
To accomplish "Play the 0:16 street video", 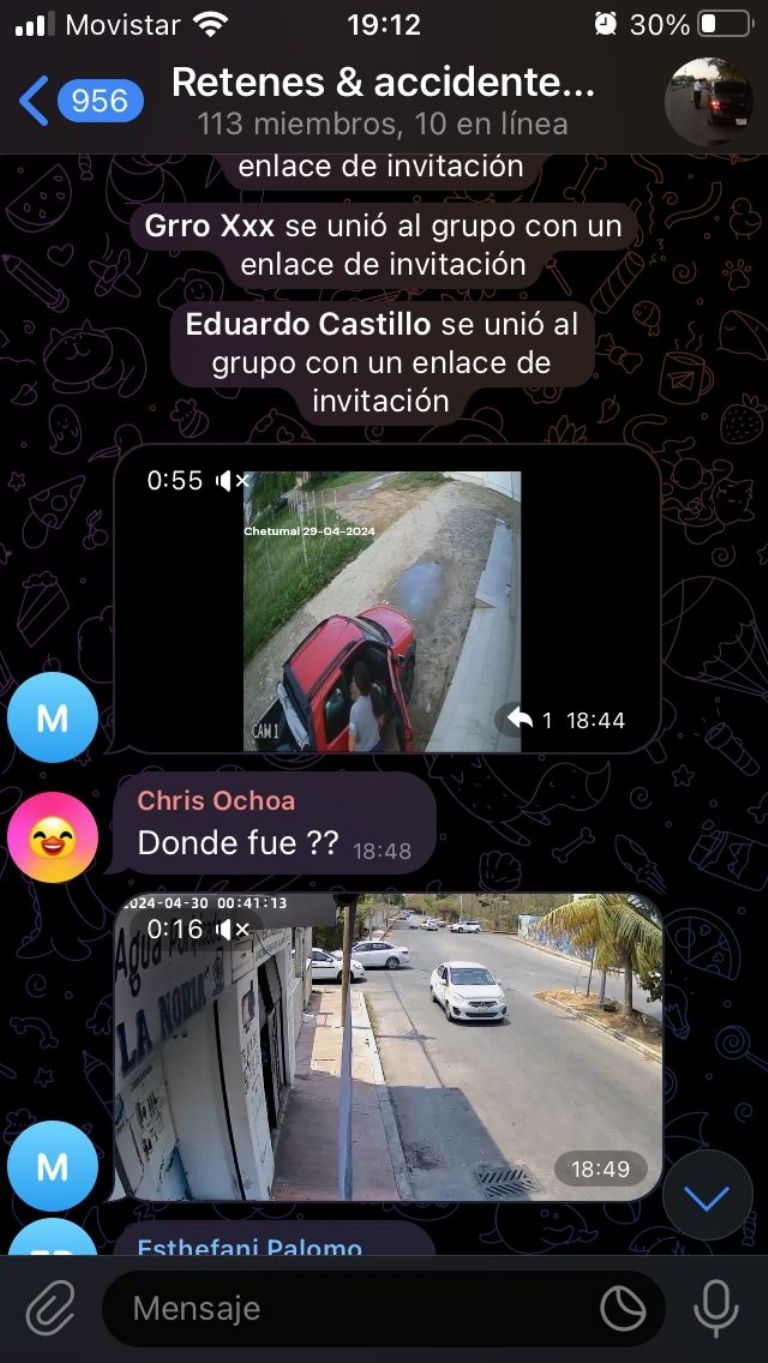I will pos(388,1047).
